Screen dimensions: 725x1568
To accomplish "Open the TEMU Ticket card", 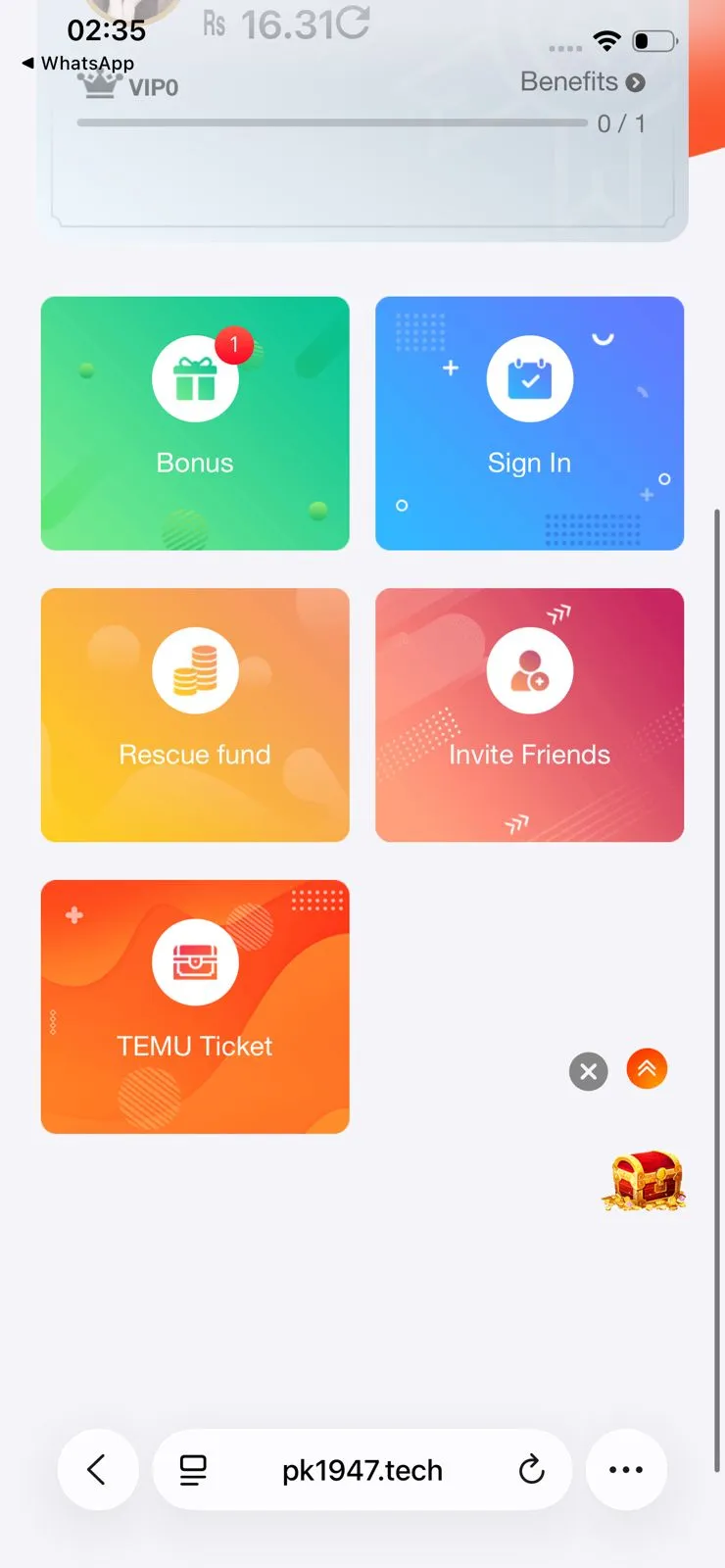I will tap(195, 1006).
